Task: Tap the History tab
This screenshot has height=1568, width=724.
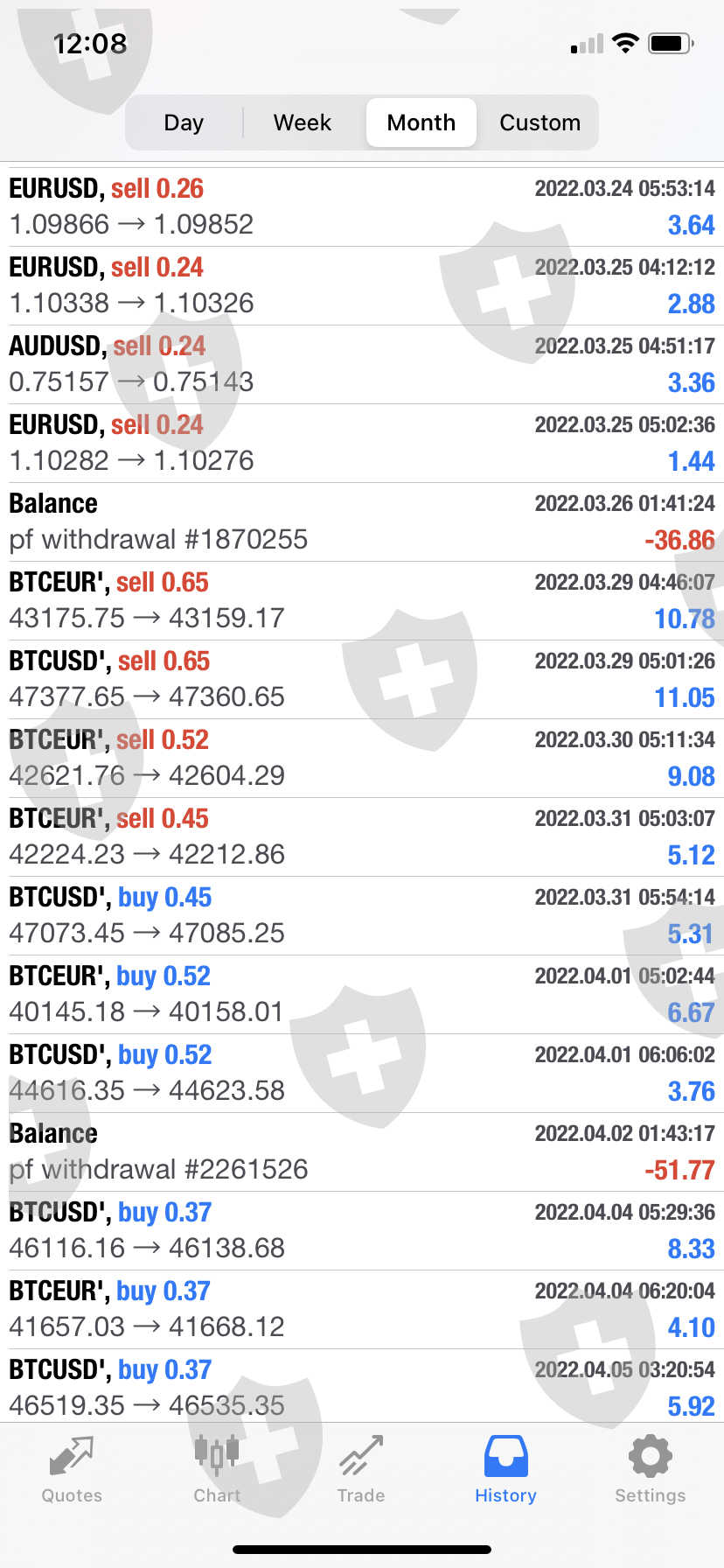Action: pyautogui.click(x=505, y=1469)
